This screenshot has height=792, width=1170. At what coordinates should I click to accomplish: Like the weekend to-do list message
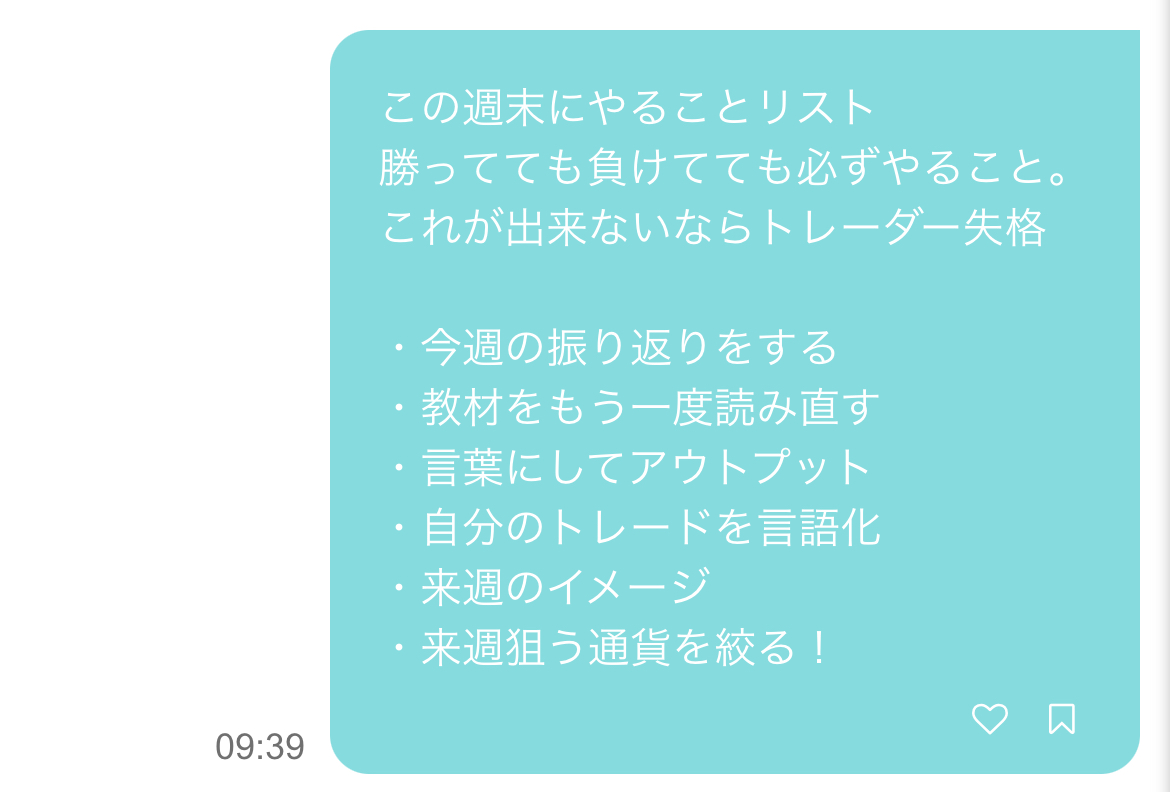[x=989, y=719]
